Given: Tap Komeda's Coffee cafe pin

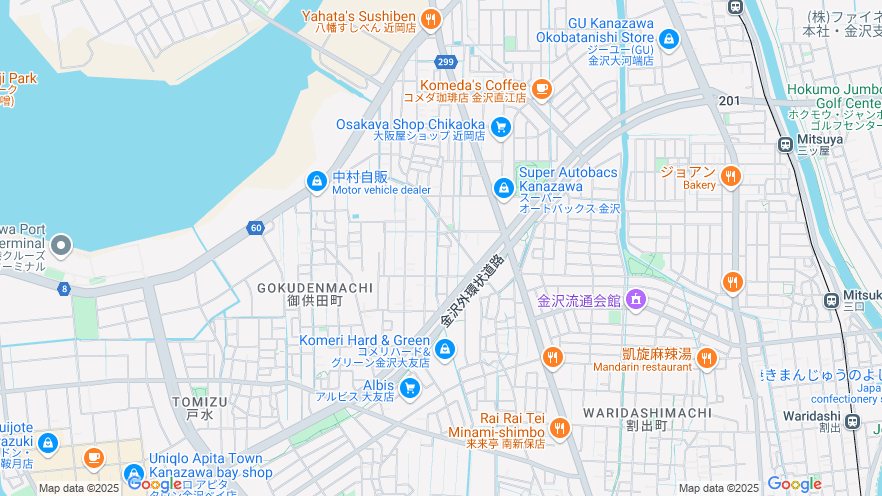Looking at the screenshot, I should point(542,89).
